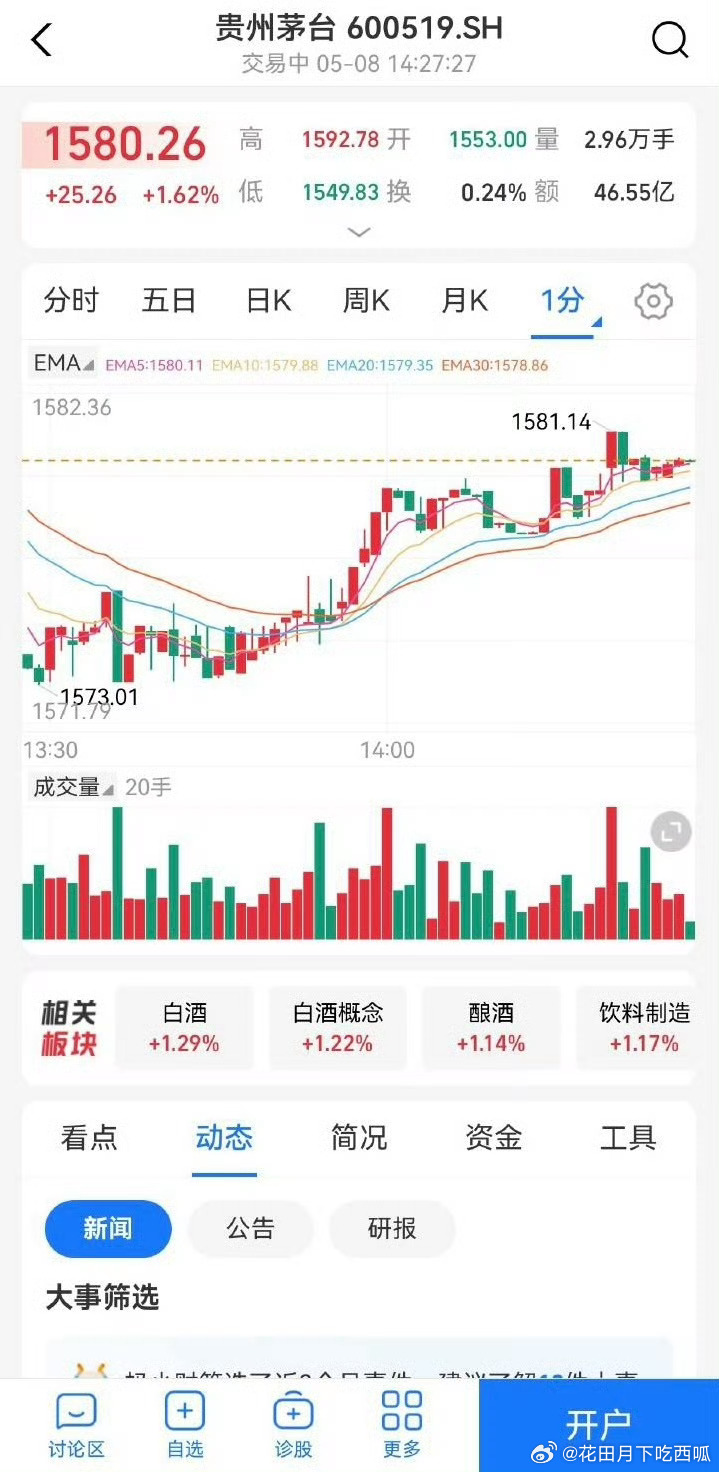Expand quote details with the down chevron

click(x=358, y=232)
